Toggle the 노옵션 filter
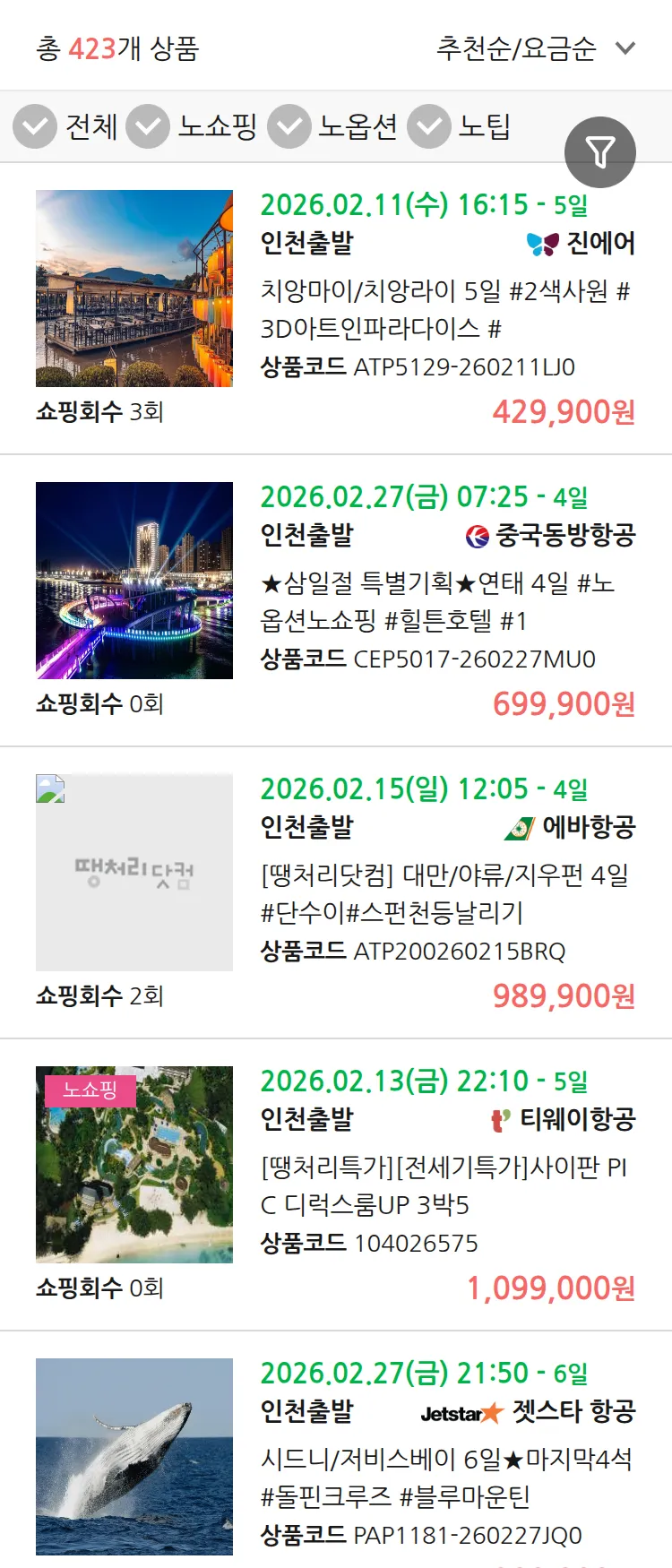 pyautogui.click(x=289, y=128)
